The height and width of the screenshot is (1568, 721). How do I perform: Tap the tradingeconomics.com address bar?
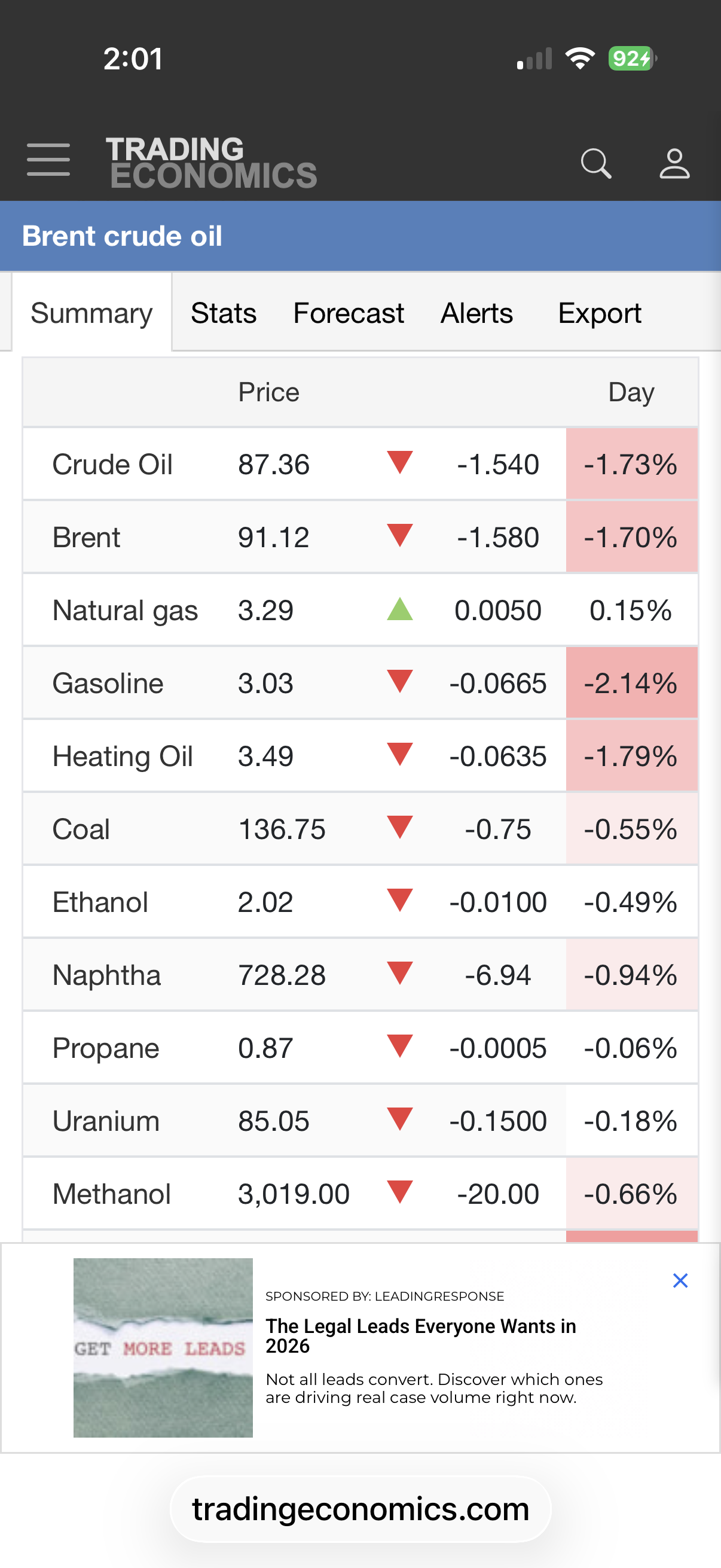[x=361, y=1509]
